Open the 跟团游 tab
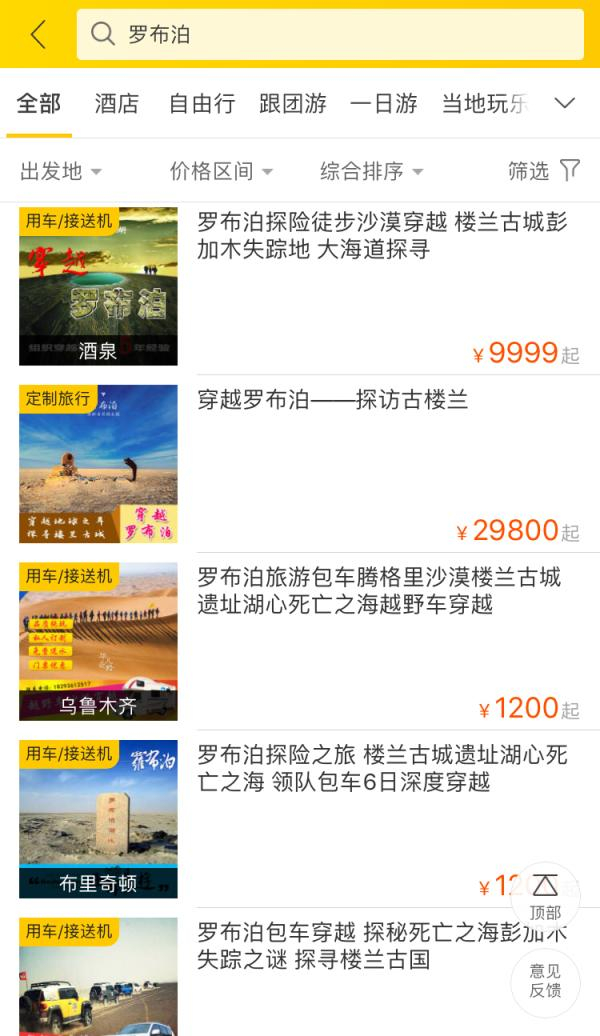 293,104
